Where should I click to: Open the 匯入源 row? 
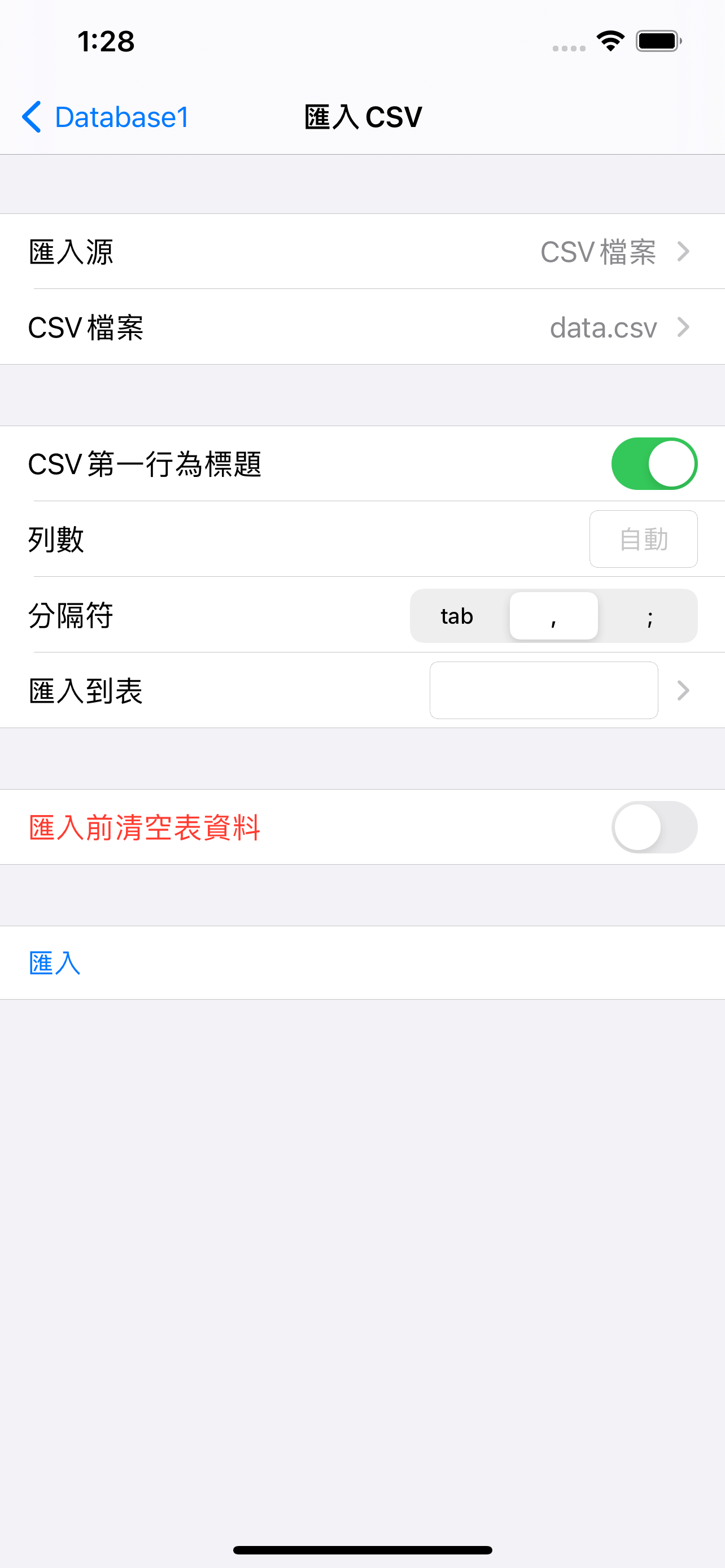pyautogui.click(x=362, y=251)
